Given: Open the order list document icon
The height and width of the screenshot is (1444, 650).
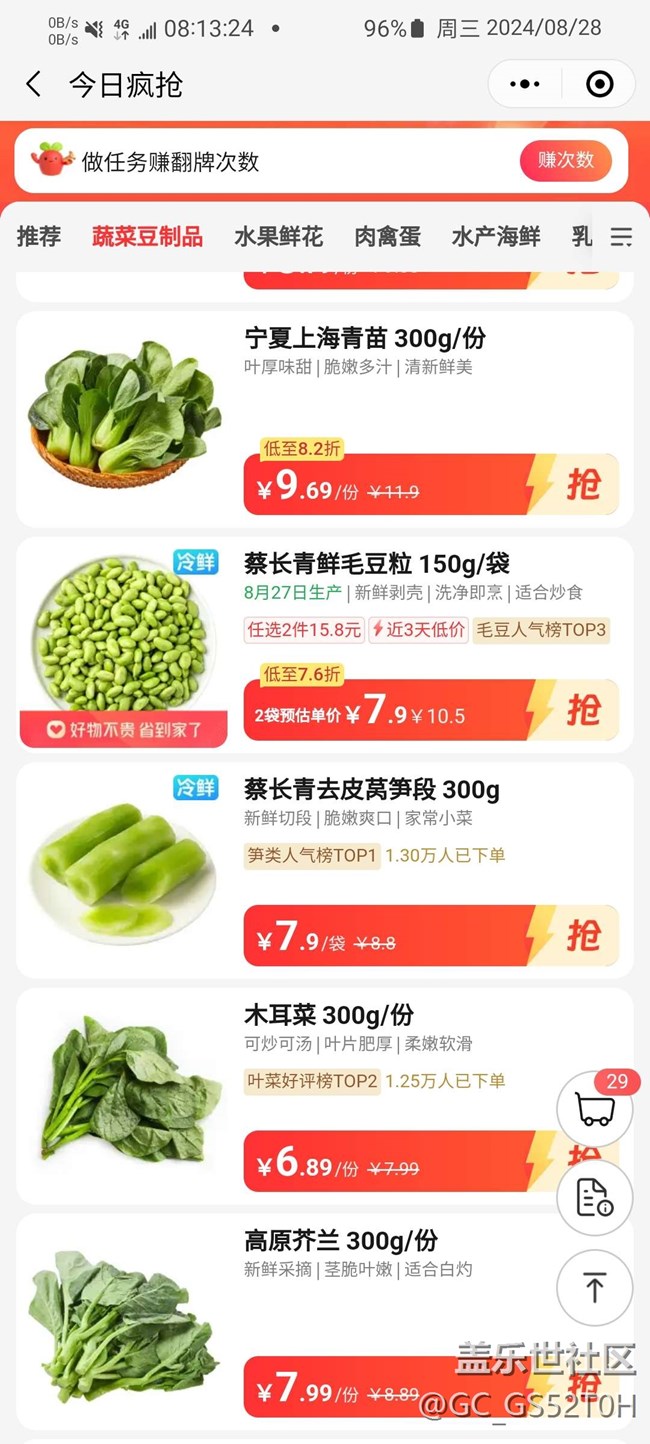Looking at the screenshot, I should 595,1198.
